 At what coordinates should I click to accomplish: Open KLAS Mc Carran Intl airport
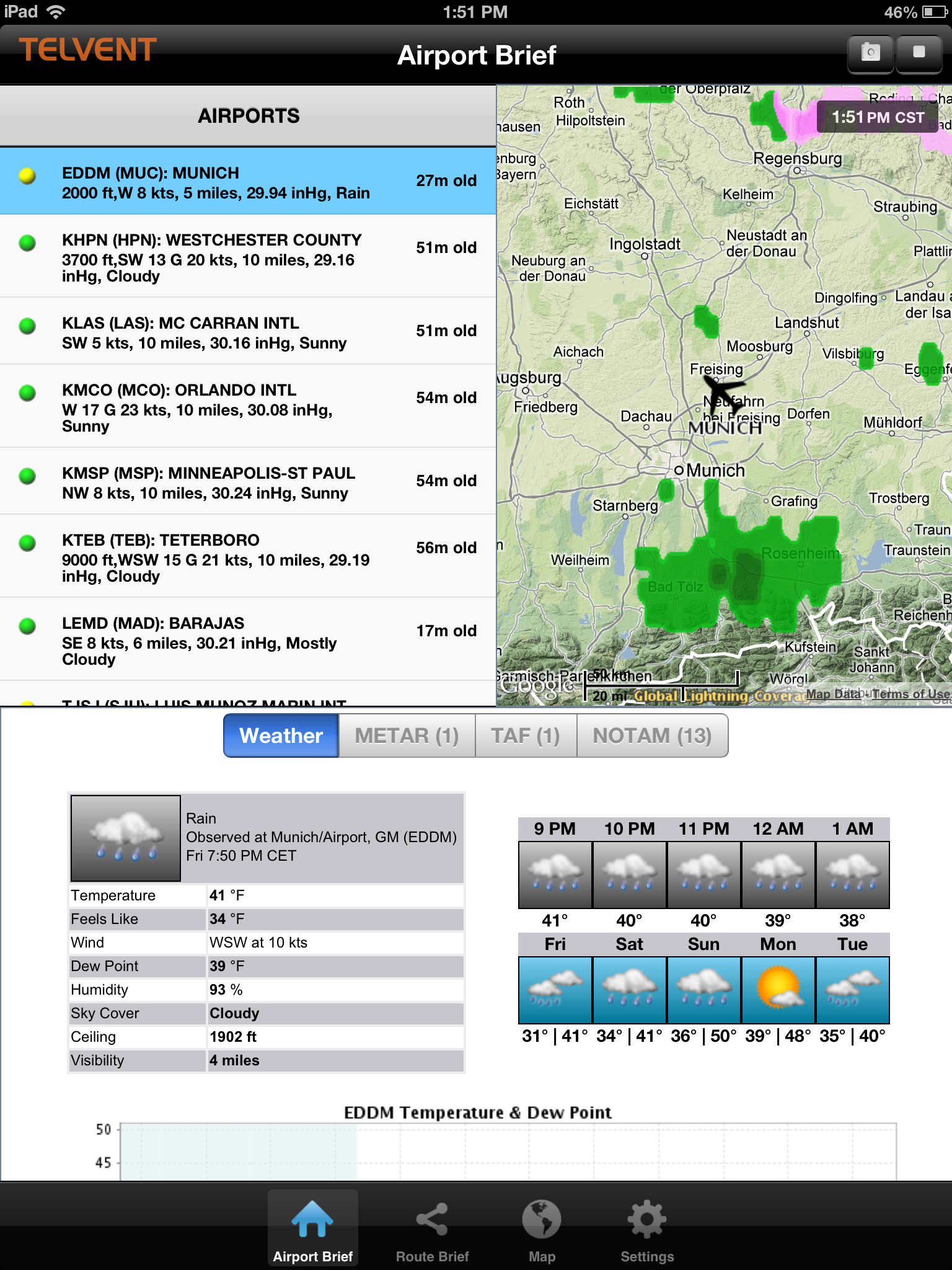pyautogui.click(x=248, y=332)
